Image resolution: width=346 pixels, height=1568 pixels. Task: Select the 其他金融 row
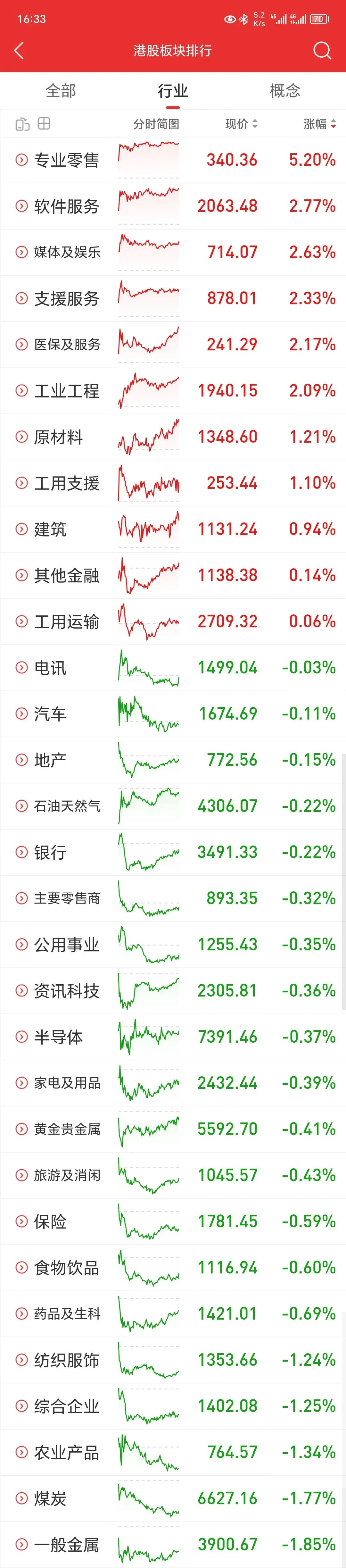(x=173, y=575)
